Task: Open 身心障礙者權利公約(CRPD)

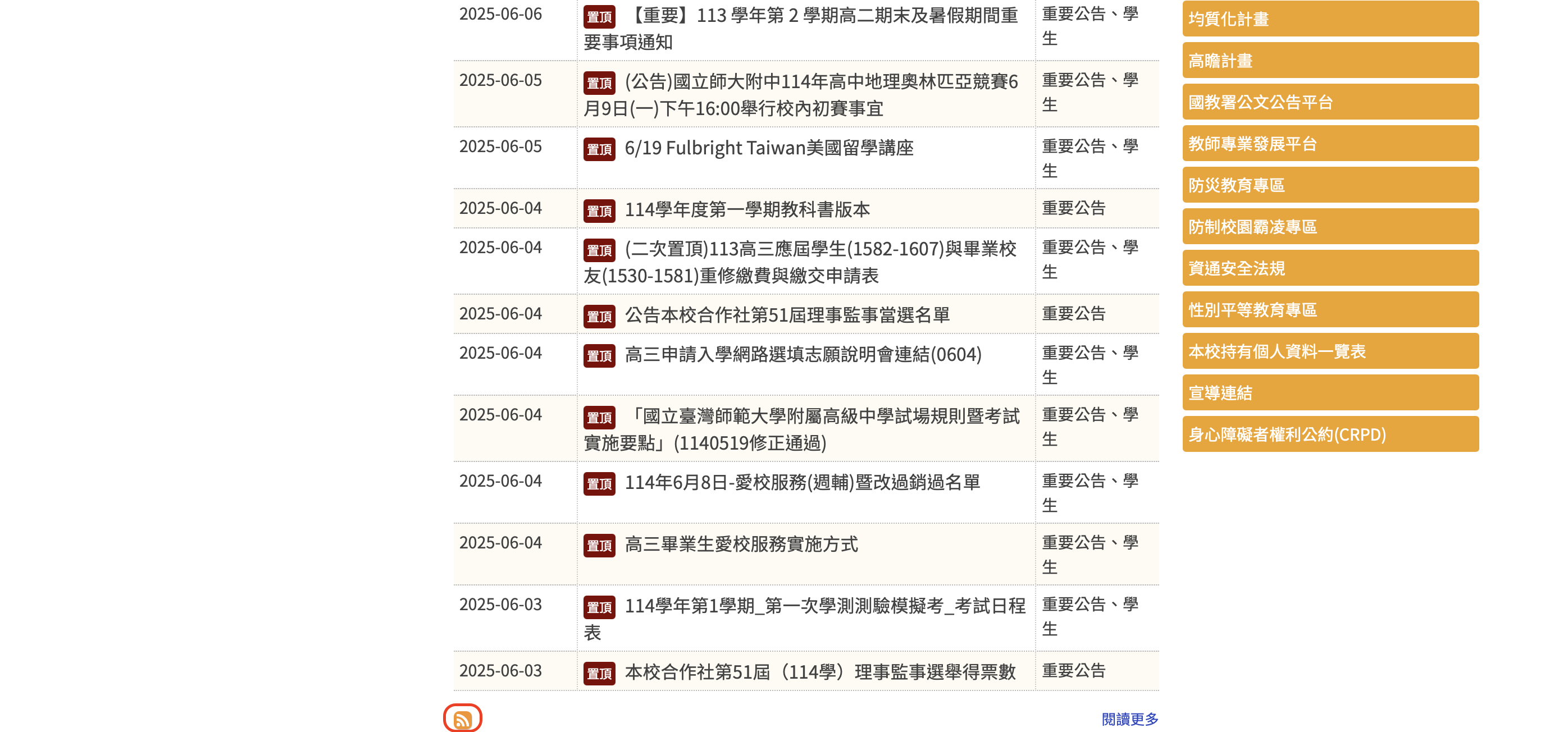Action: 1330,434
